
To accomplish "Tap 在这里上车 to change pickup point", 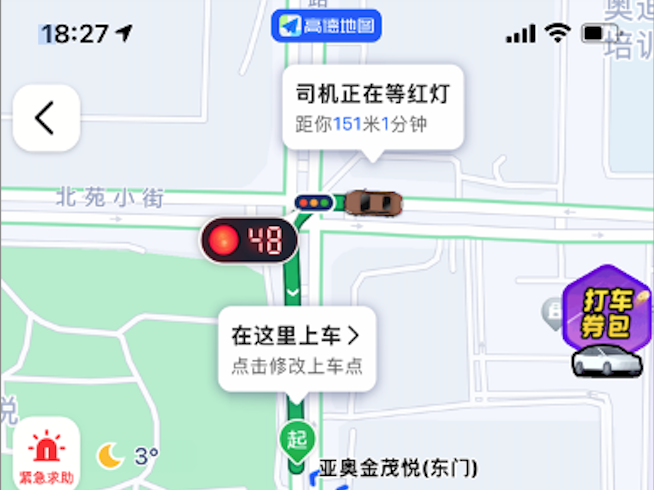I will [296, 349].
